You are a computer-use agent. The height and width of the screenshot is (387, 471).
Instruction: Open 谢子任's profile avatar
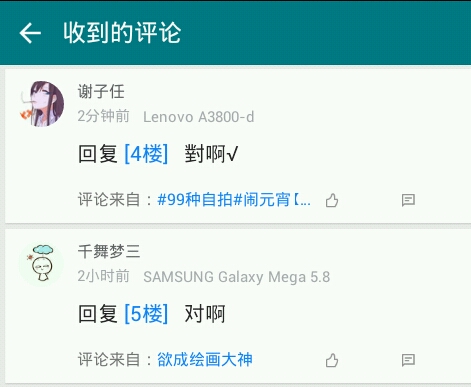(41, 104)
